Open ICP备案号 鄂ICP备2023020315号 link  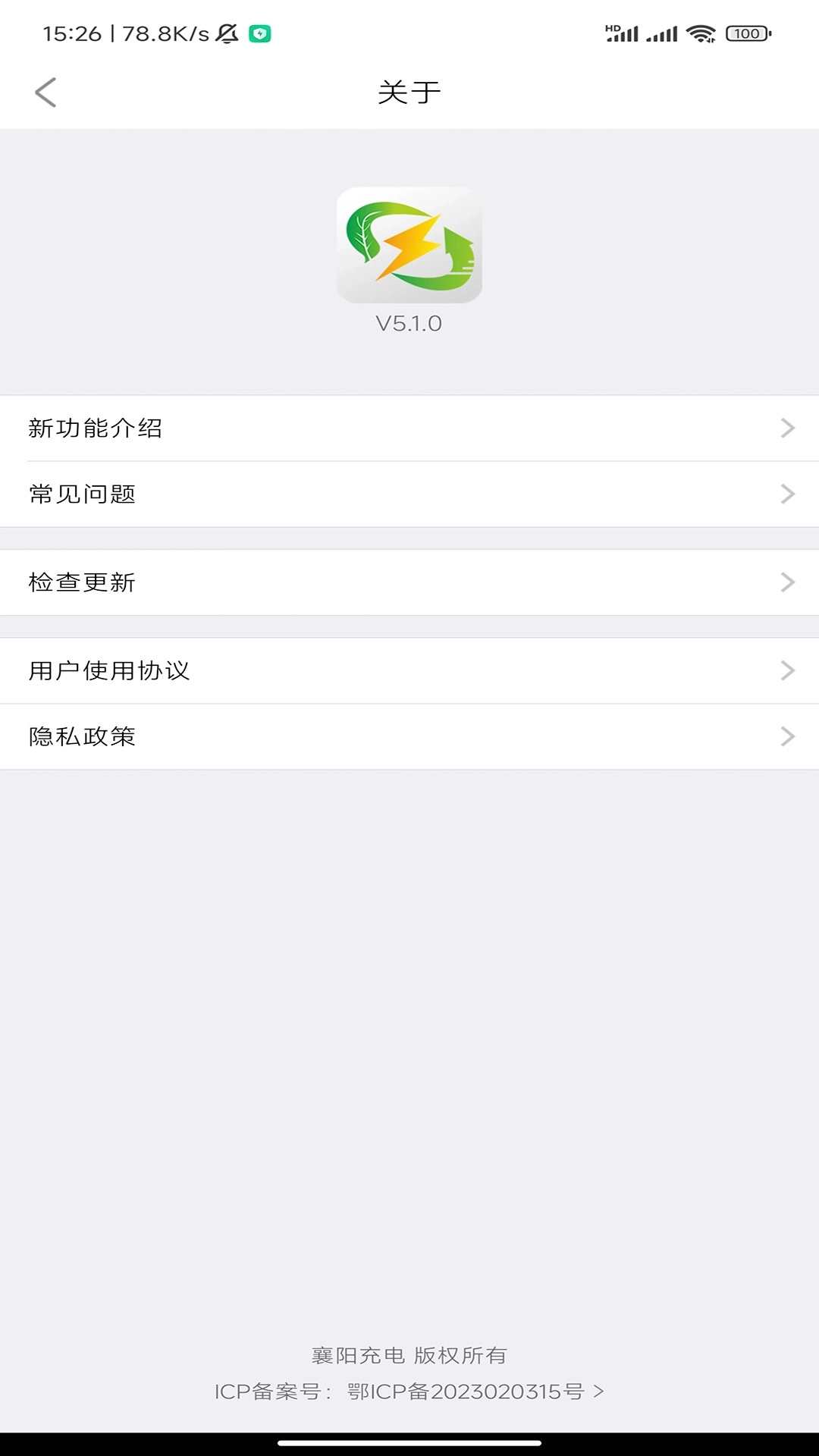tap(474, 1392)
